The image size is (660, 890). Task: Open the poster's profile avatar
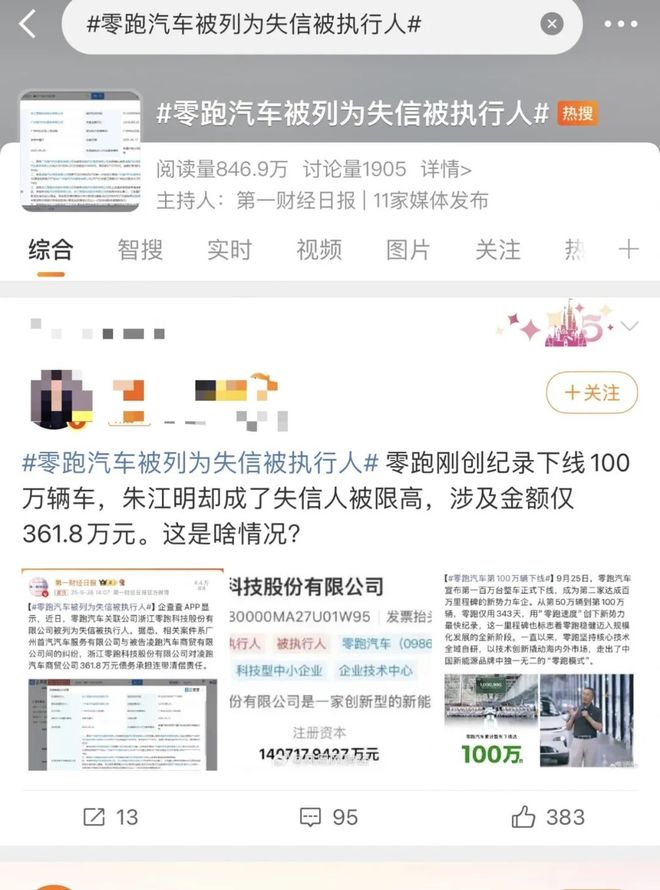62,394
